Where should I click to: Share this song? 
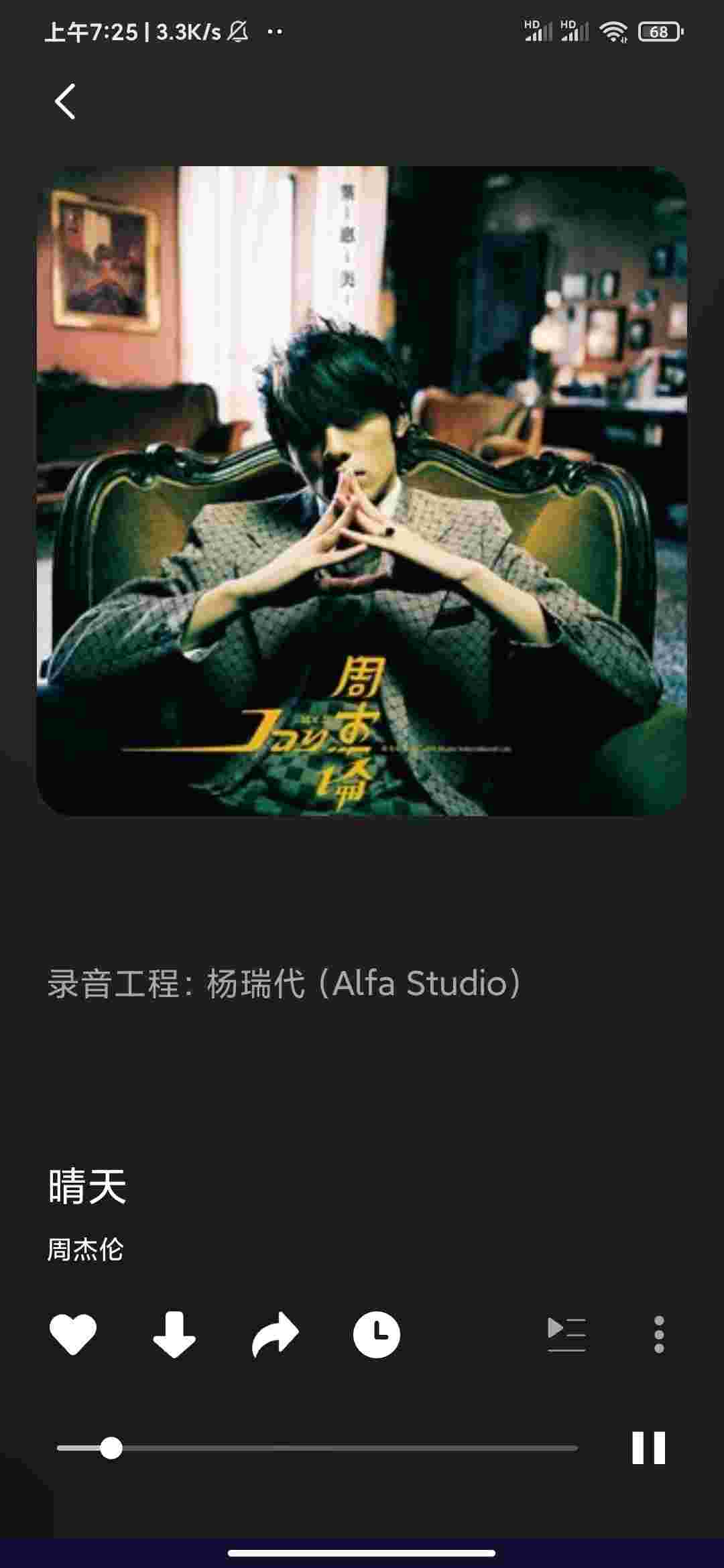tap(276, 1333)
